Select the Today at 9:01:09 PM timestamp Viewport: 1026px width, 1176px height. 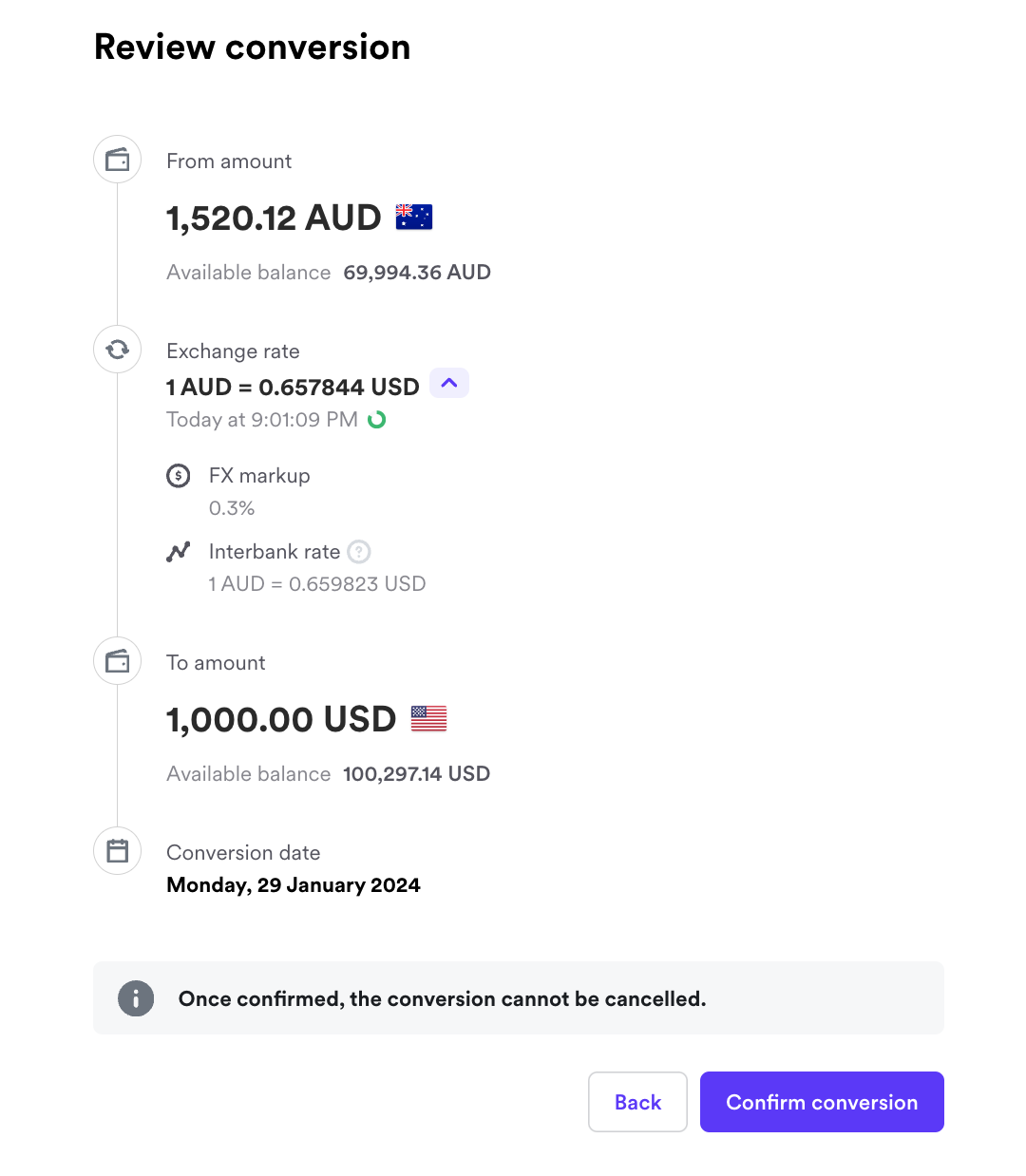click(x=262, y=419)
